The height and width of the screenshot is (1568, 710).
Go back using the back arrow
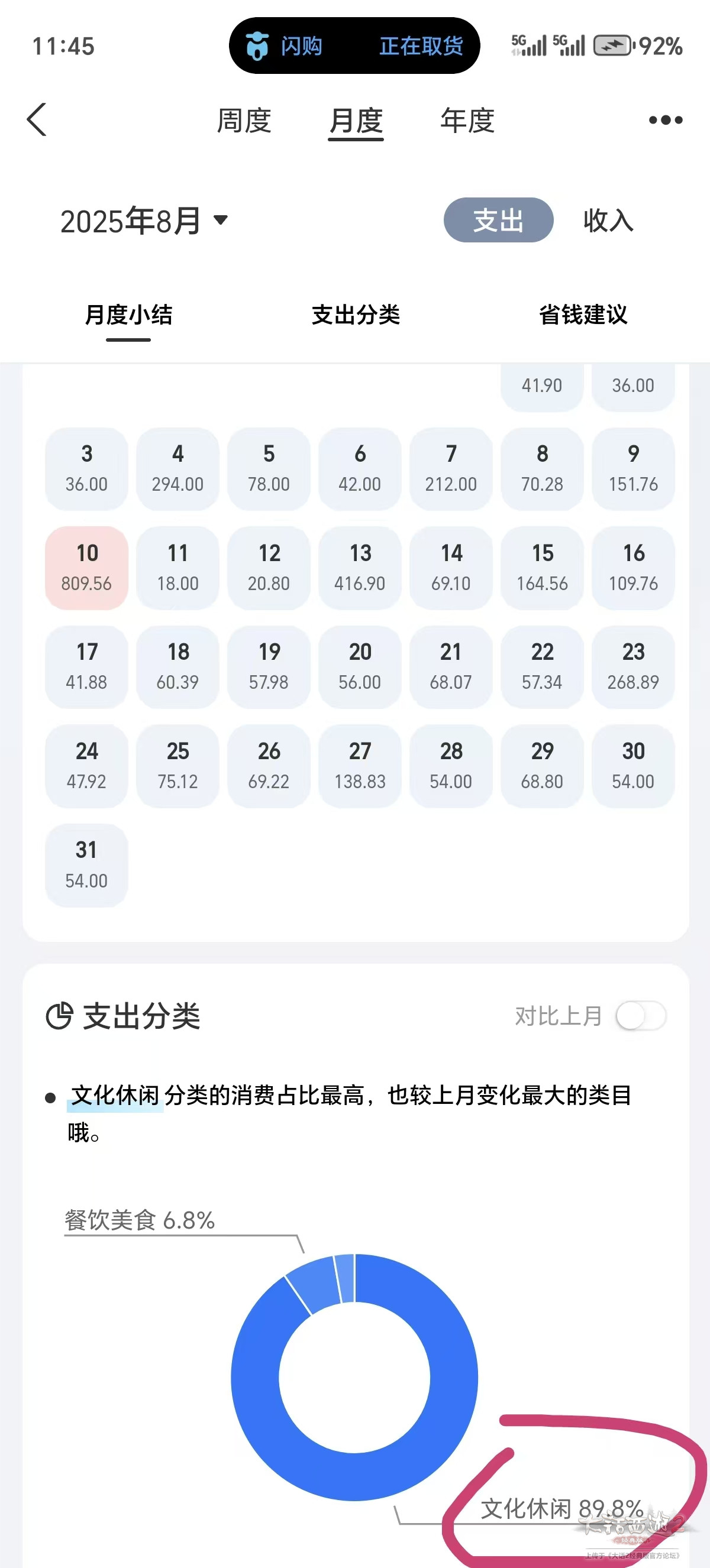click(x=37, y=120)
